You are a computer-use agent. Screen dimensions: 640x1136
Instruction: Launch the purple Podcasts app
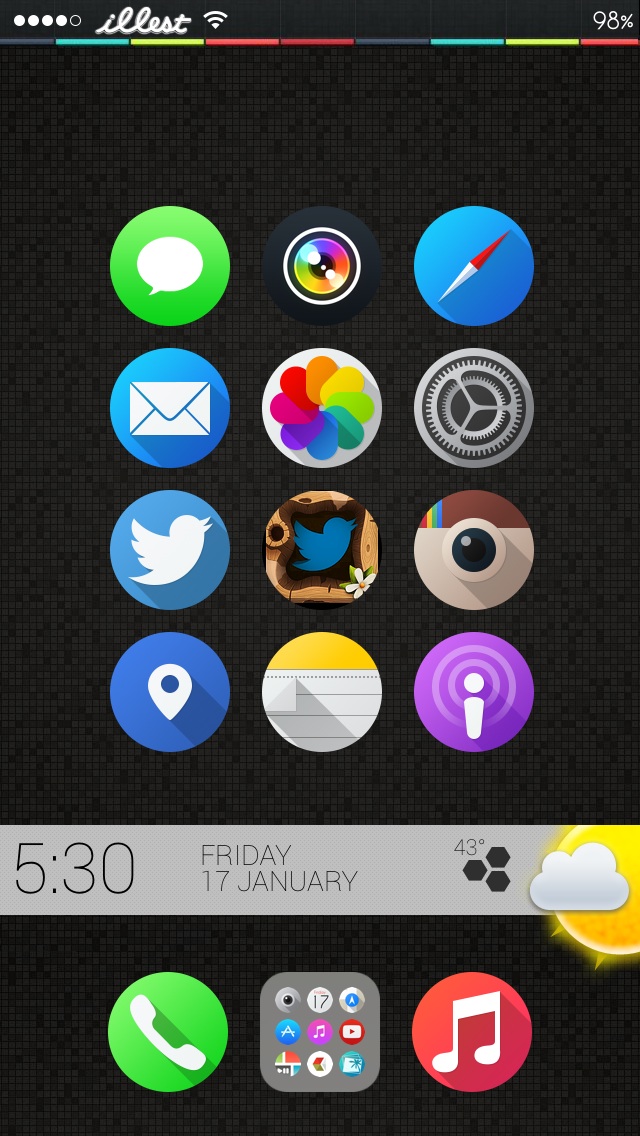point(473,692)
